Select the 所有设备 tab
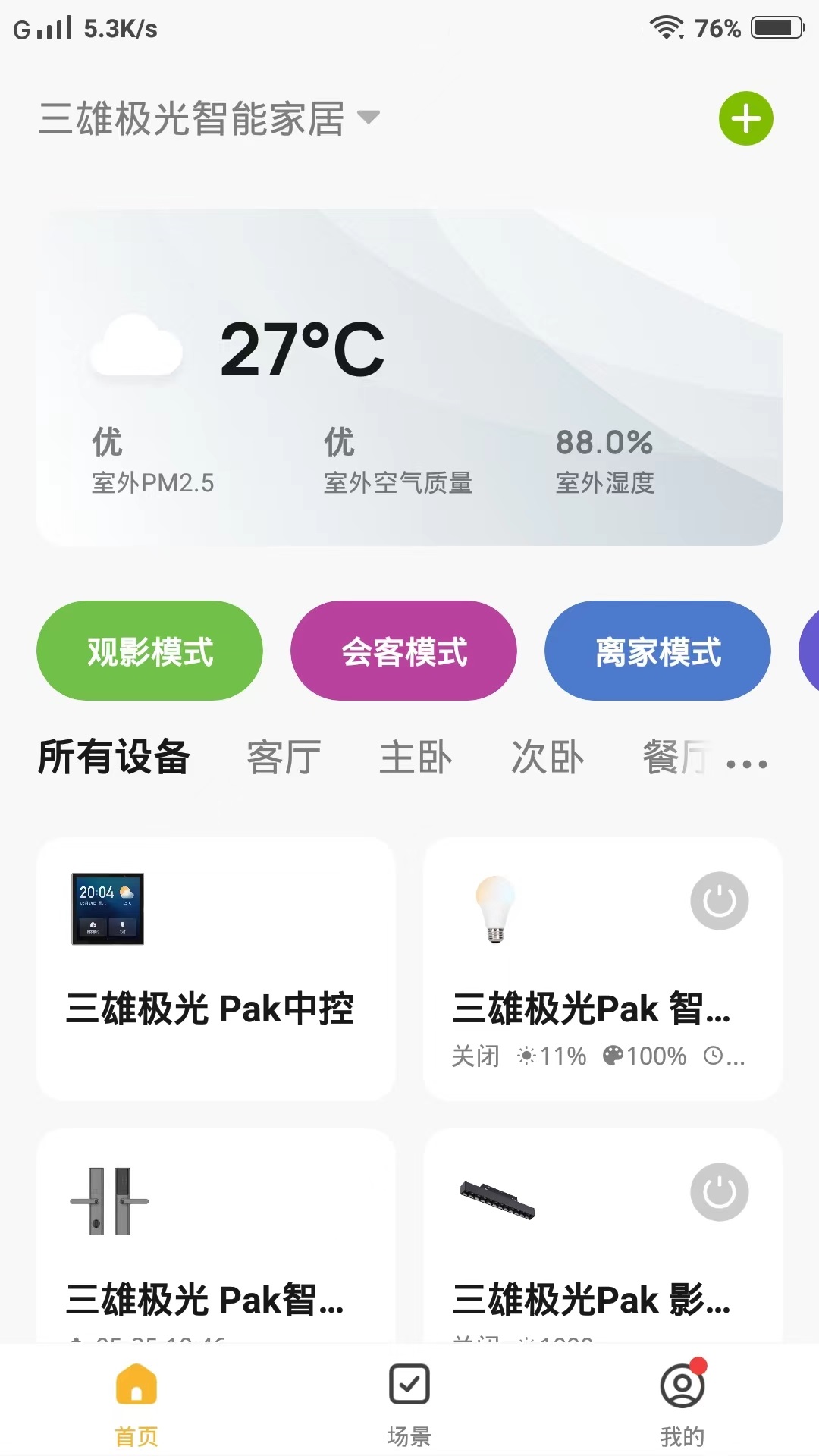This screenshot has width=819, height=1456. 114,757
